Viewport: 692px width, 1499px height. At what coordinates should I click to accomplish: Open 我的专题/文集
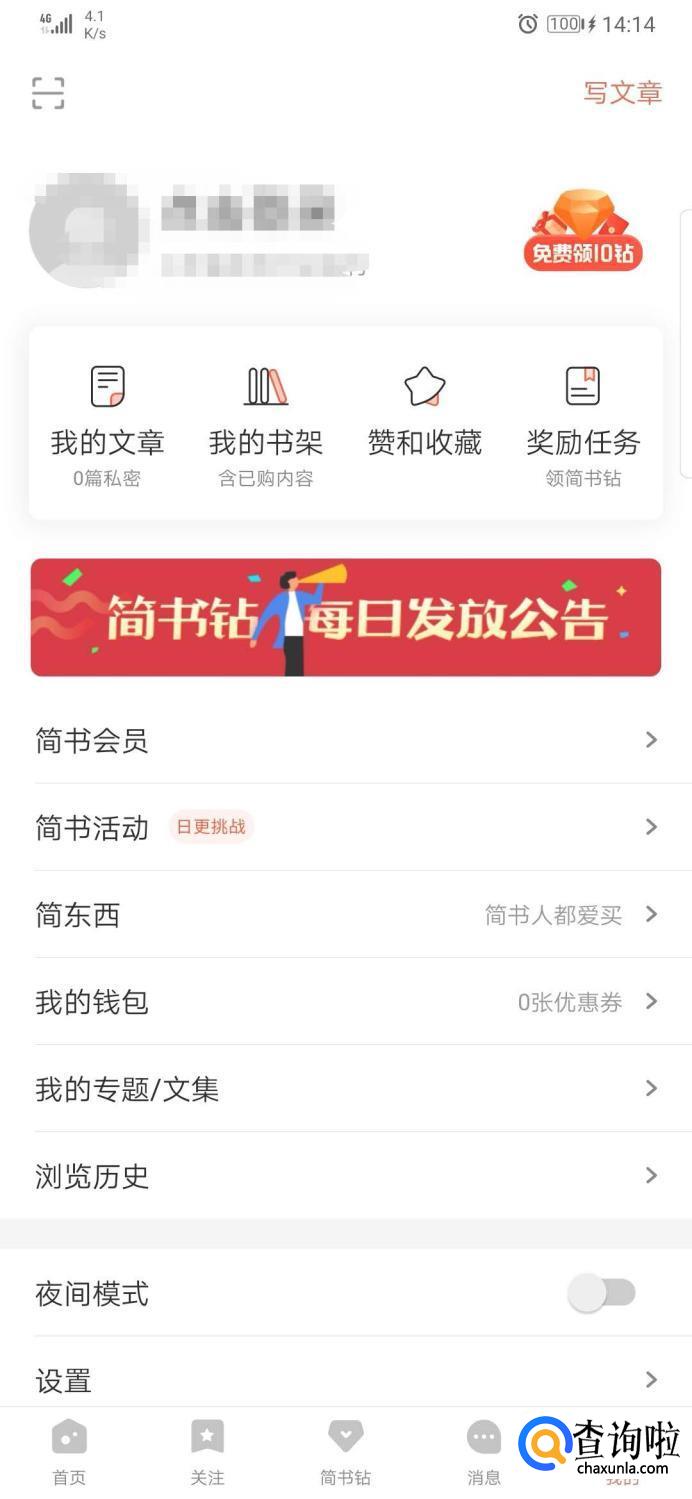pos(346,1088)
